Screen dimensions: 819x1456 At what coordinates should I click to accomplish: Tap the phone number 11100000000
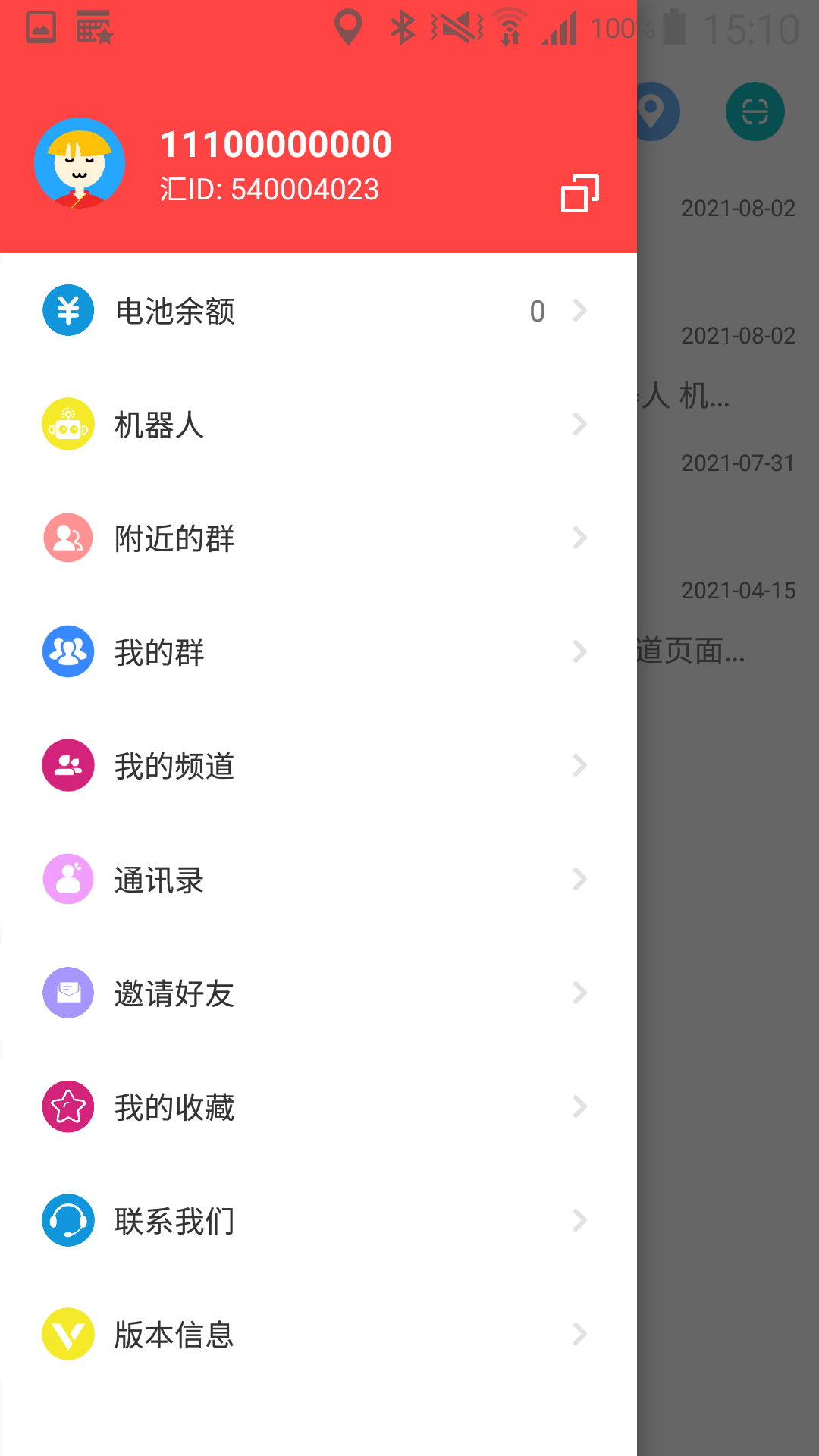pyautogui.click(x=277, y=143)
